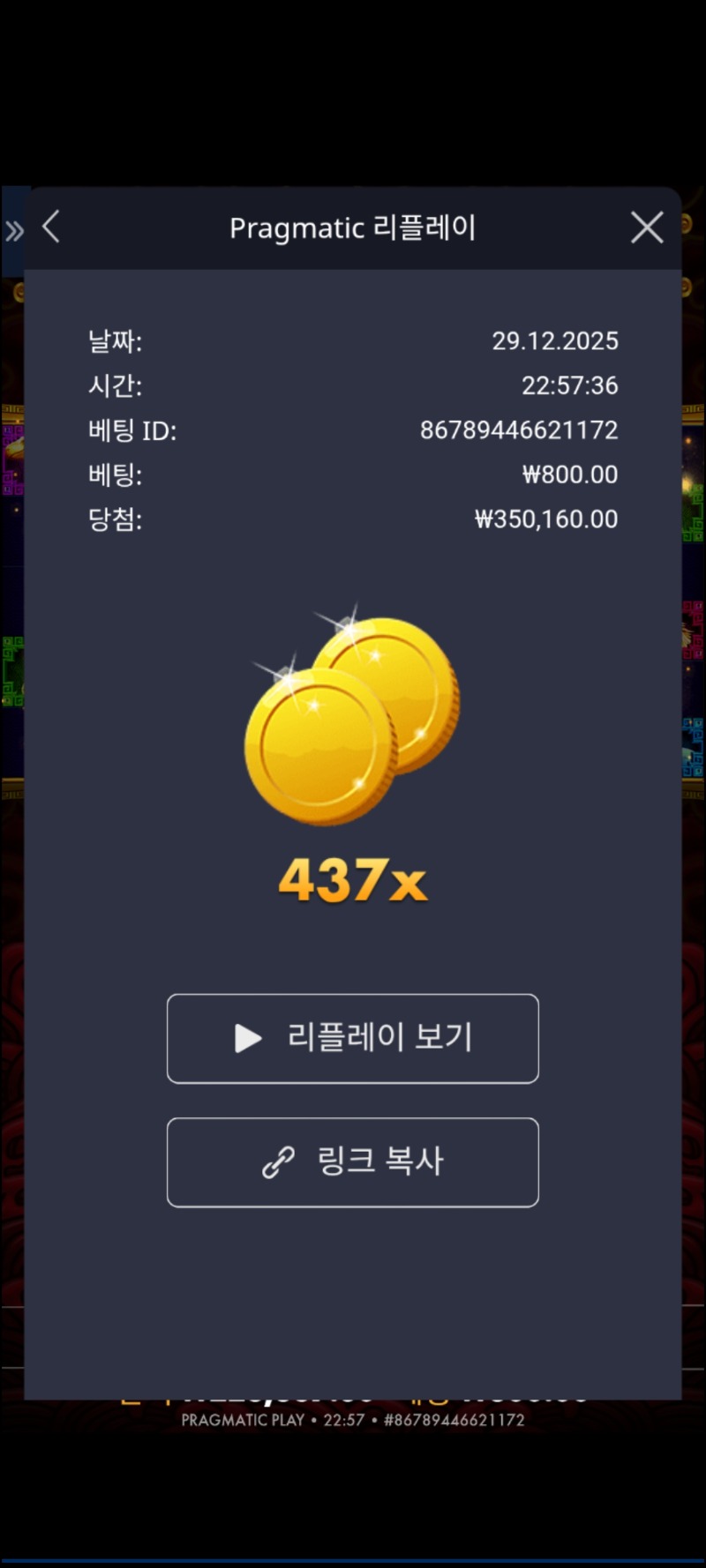Copy the replay link with 링크 복사
Viewport: 706px width, 1568px height.
(x=353, y=1161)
